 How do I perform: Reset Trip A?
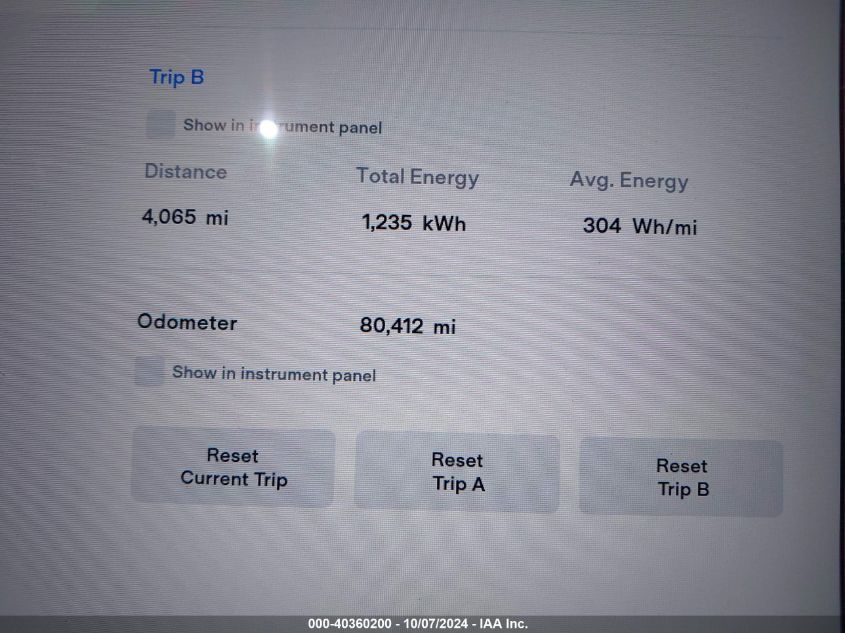point(457,473)
